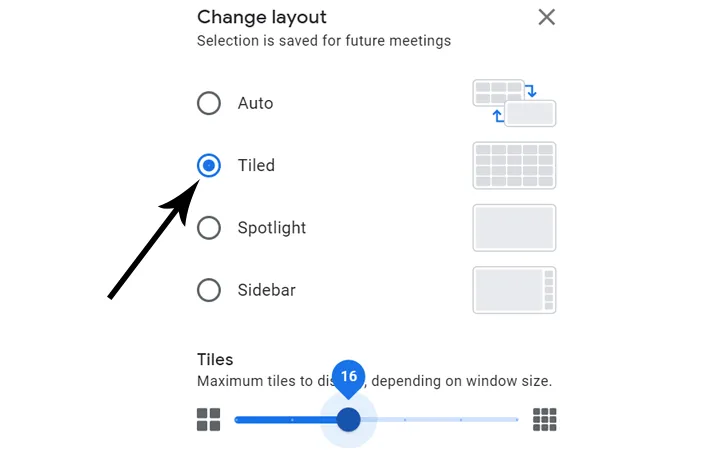The image size is (720, 450).
Task: Close the Change layout dialog
Action: click(x=546, y=17)
